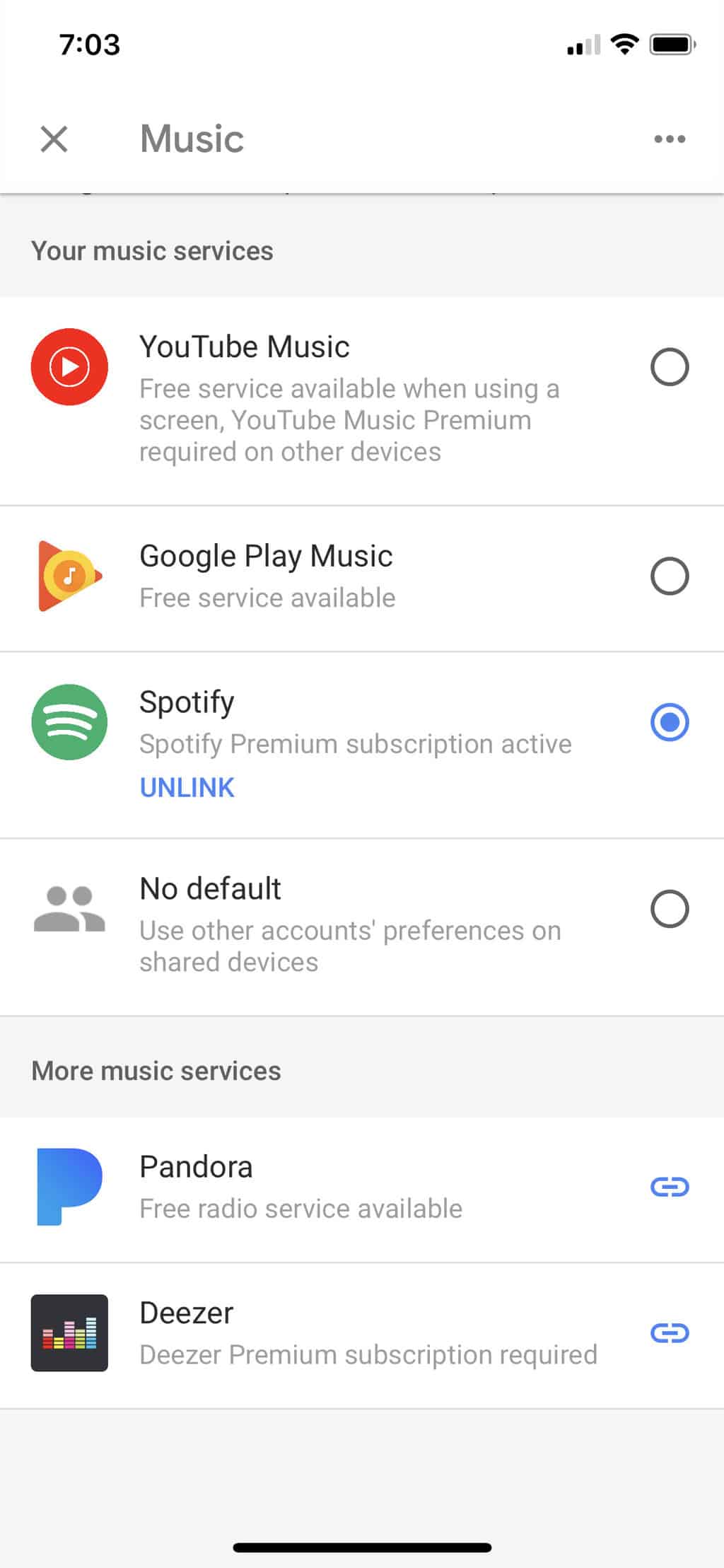The image size is (724, 1568).
Task: Open the three-dot overflow menu
Action: [x=669, y=139]
